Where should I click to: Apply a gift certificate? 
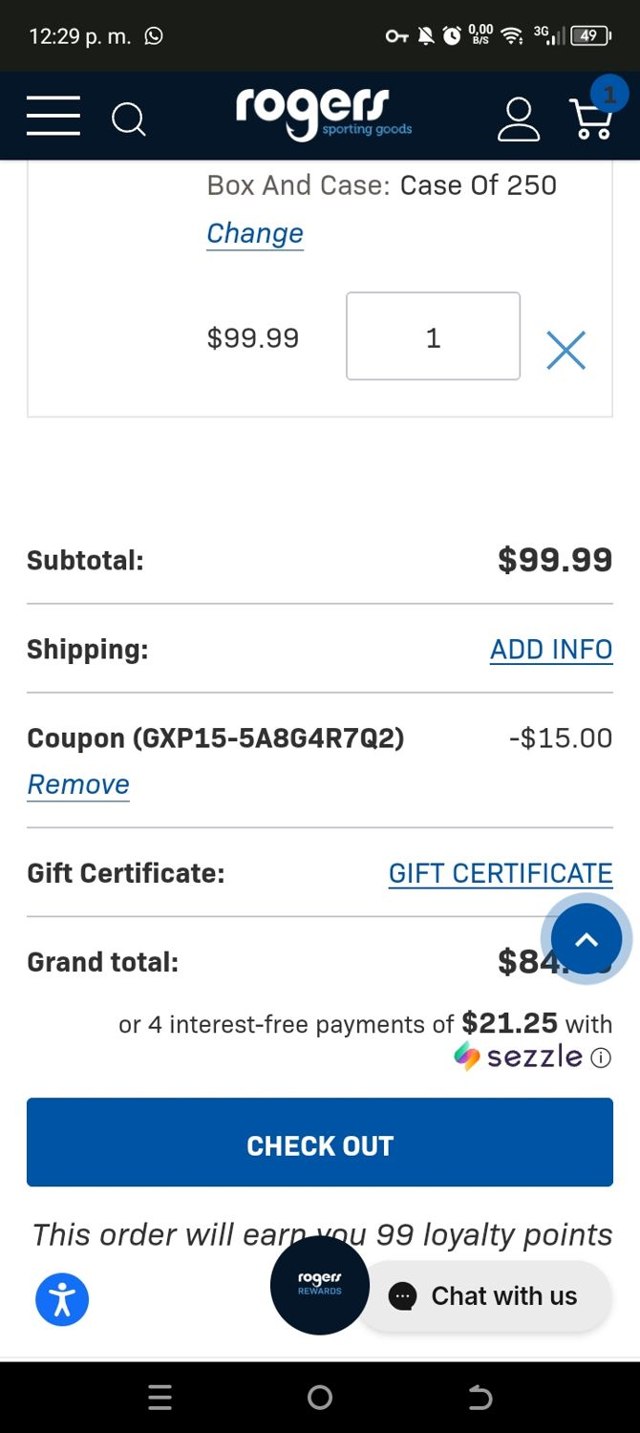[500, 873]
